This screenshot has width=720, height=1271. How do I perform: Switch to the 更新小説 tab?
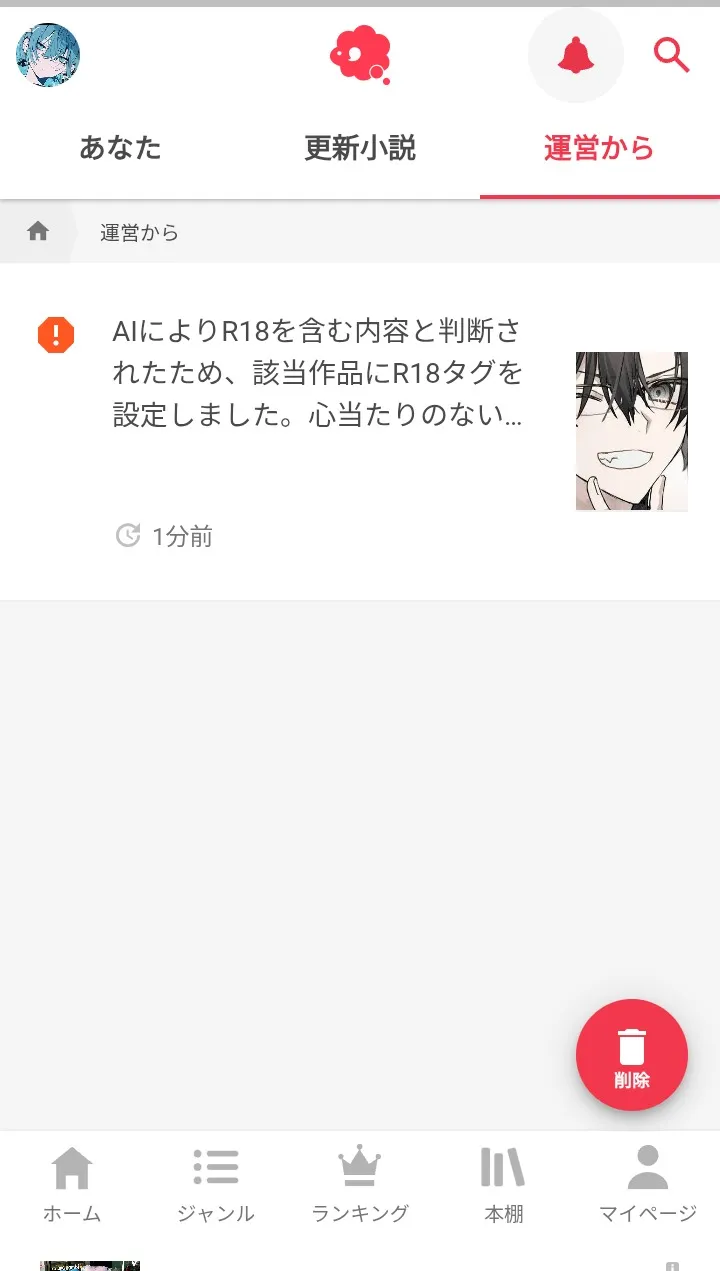pos(360,149)
